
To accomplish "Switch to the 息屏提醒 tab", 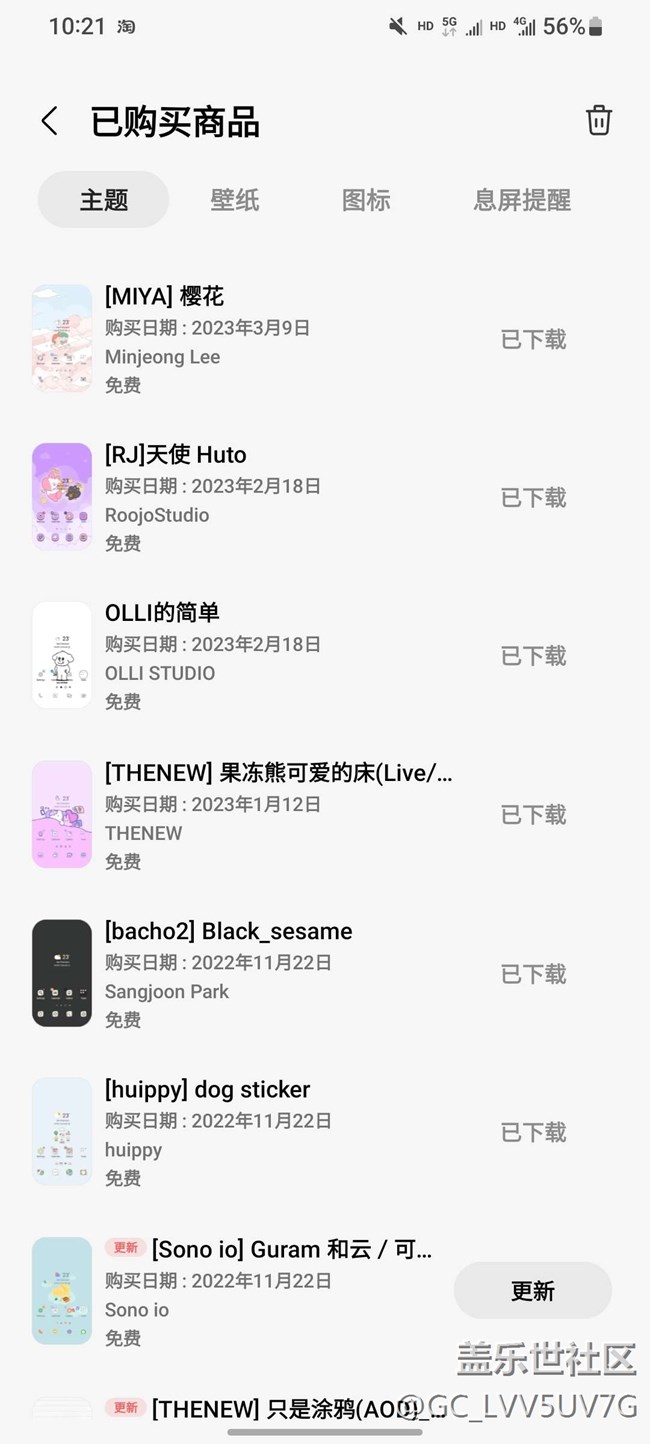I will (x=522, y=200).
